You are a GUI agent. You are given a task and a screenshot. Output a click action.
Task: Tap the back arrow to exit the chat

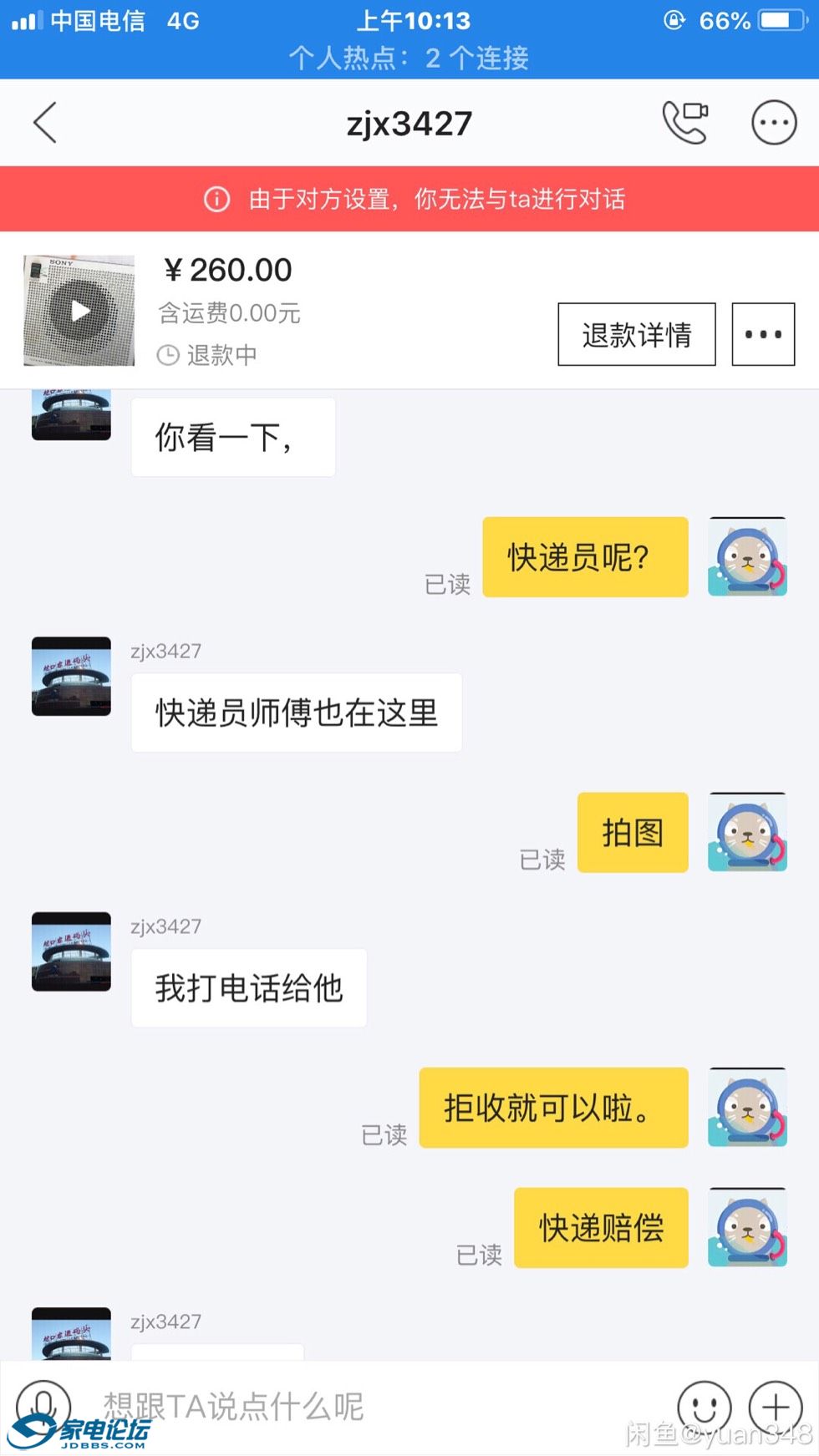[x=44, y=122]
